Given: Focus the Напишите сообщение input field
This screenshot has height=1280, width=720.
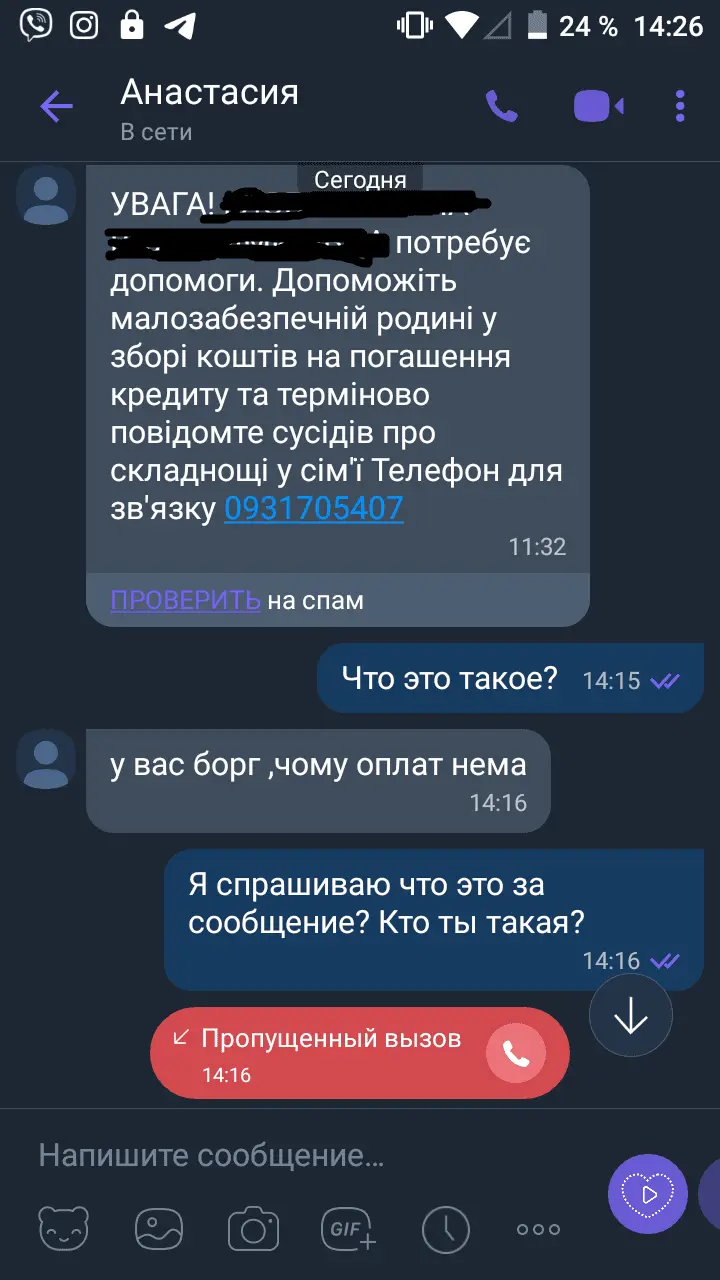Looking at the screenshot, I should coord(300,1156).
